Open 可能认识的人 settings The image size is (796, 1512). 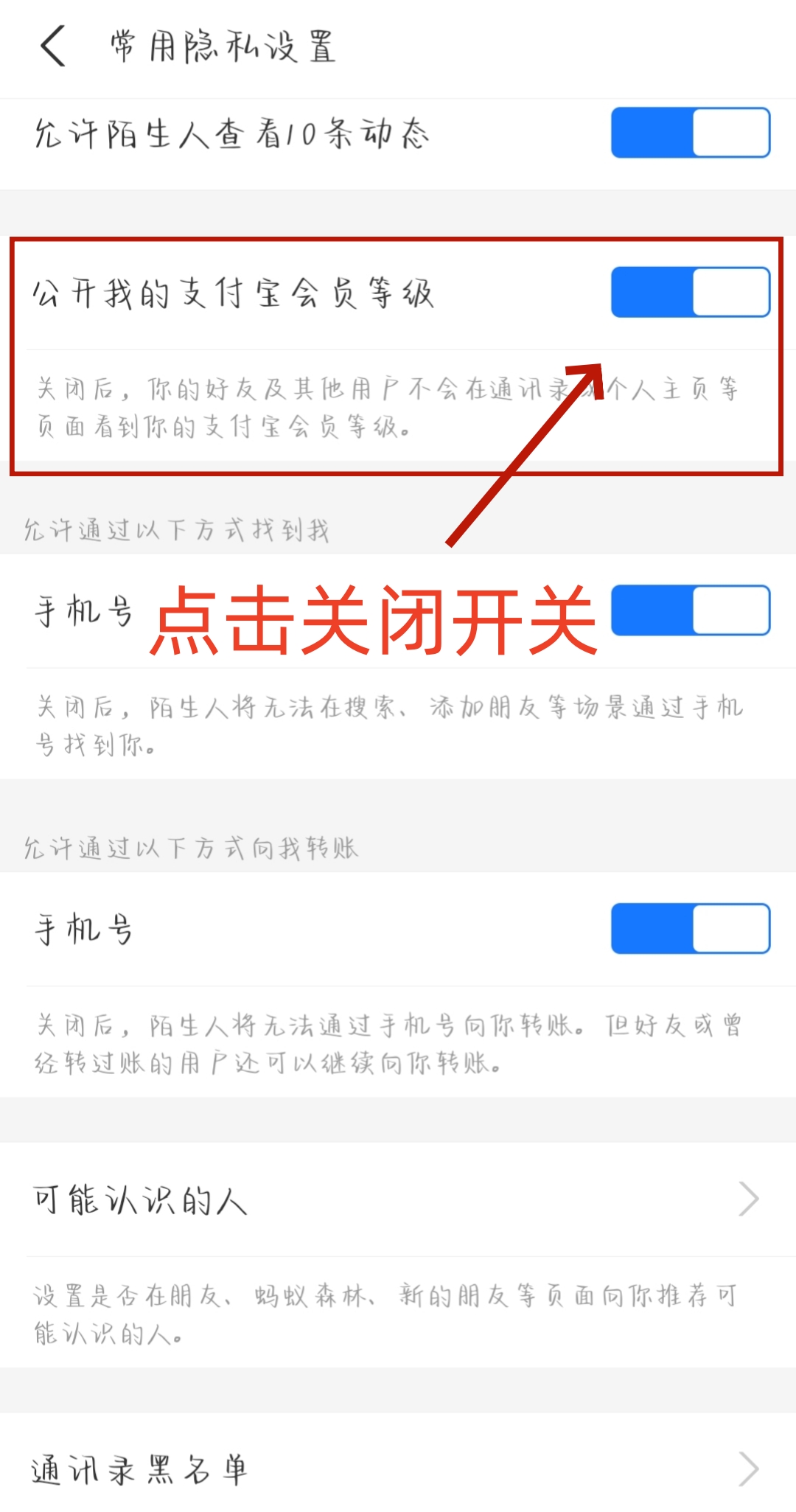(x=398, y=1199)
